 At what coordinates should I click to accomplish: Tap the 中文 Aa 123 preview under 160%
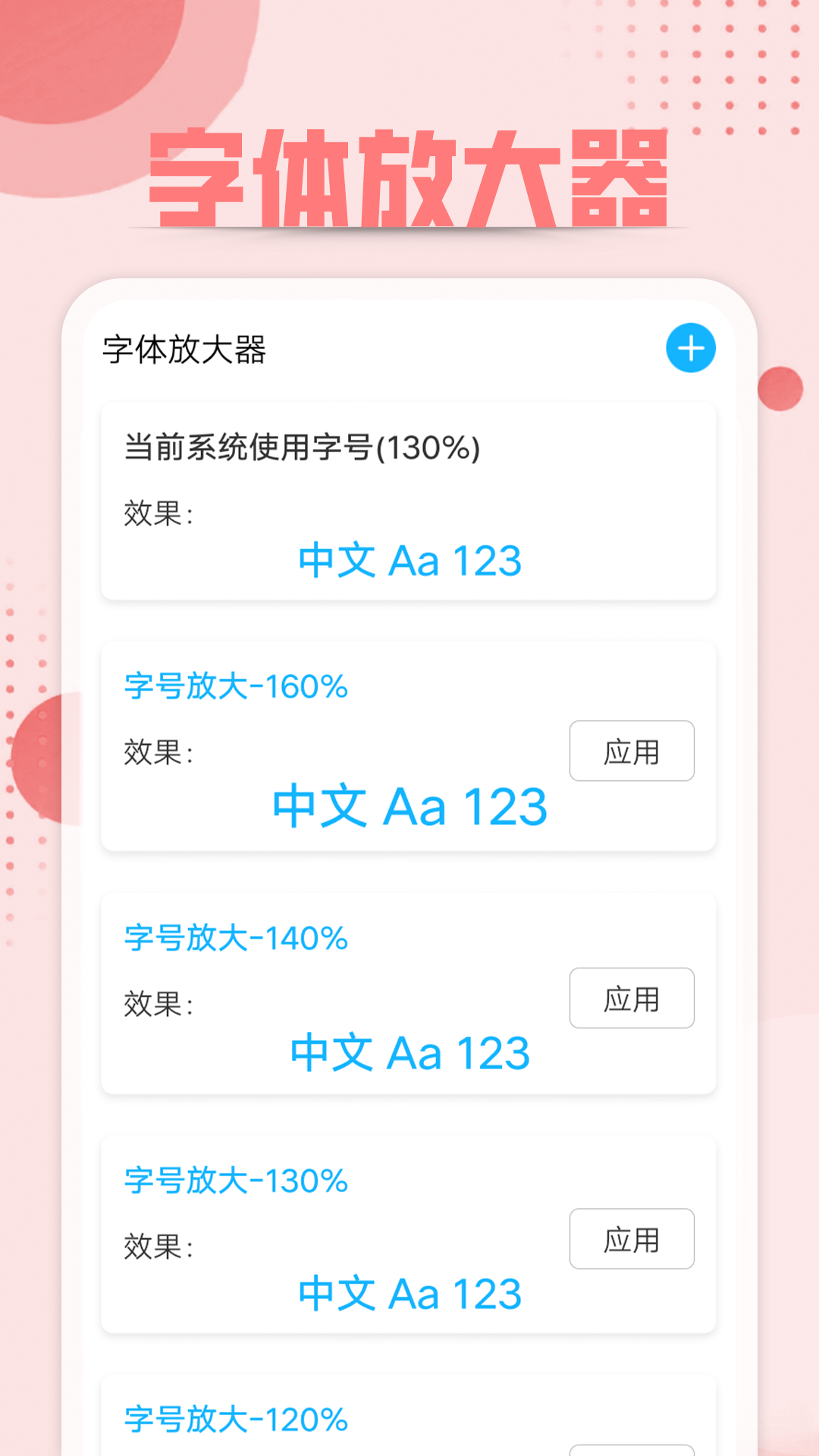pyautogui.click(x=409, y=806)
